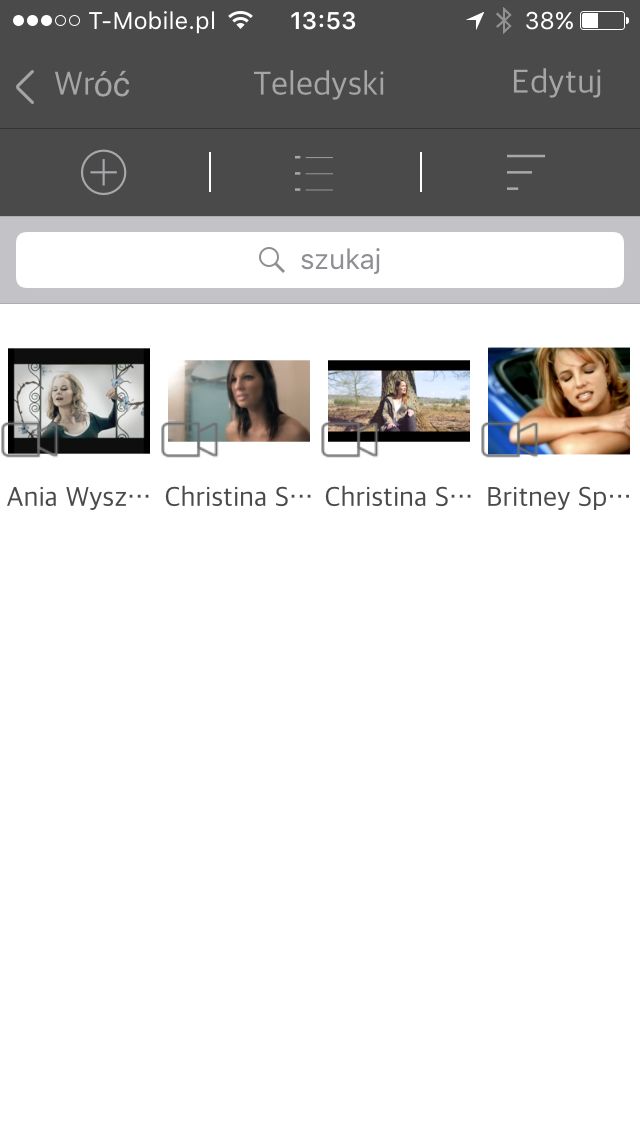Open the Ania Wysz… video

click(79, 401)
